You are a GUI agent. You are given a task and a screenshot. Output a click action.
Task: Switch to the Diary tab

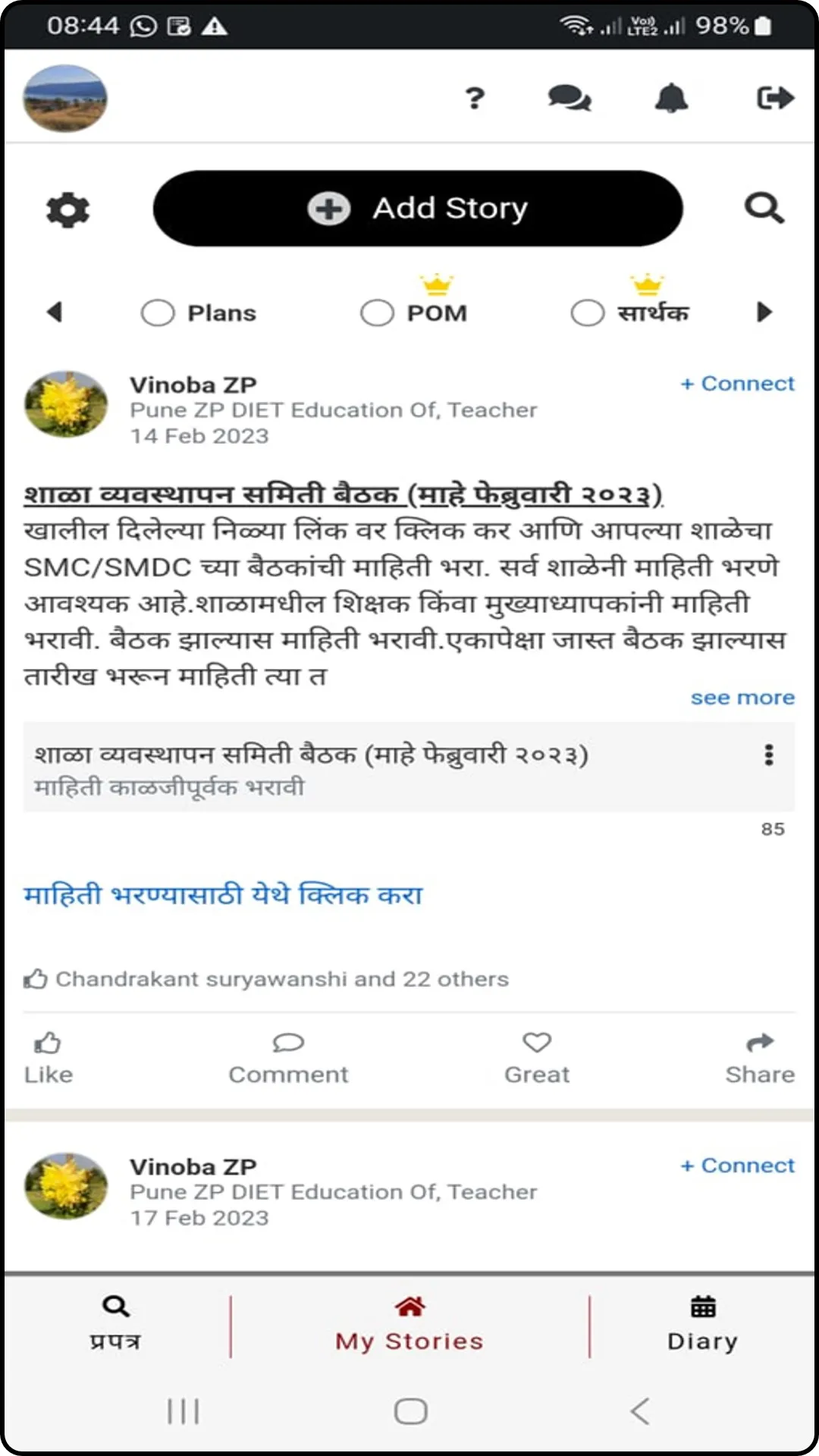(x=702, y=1324)
